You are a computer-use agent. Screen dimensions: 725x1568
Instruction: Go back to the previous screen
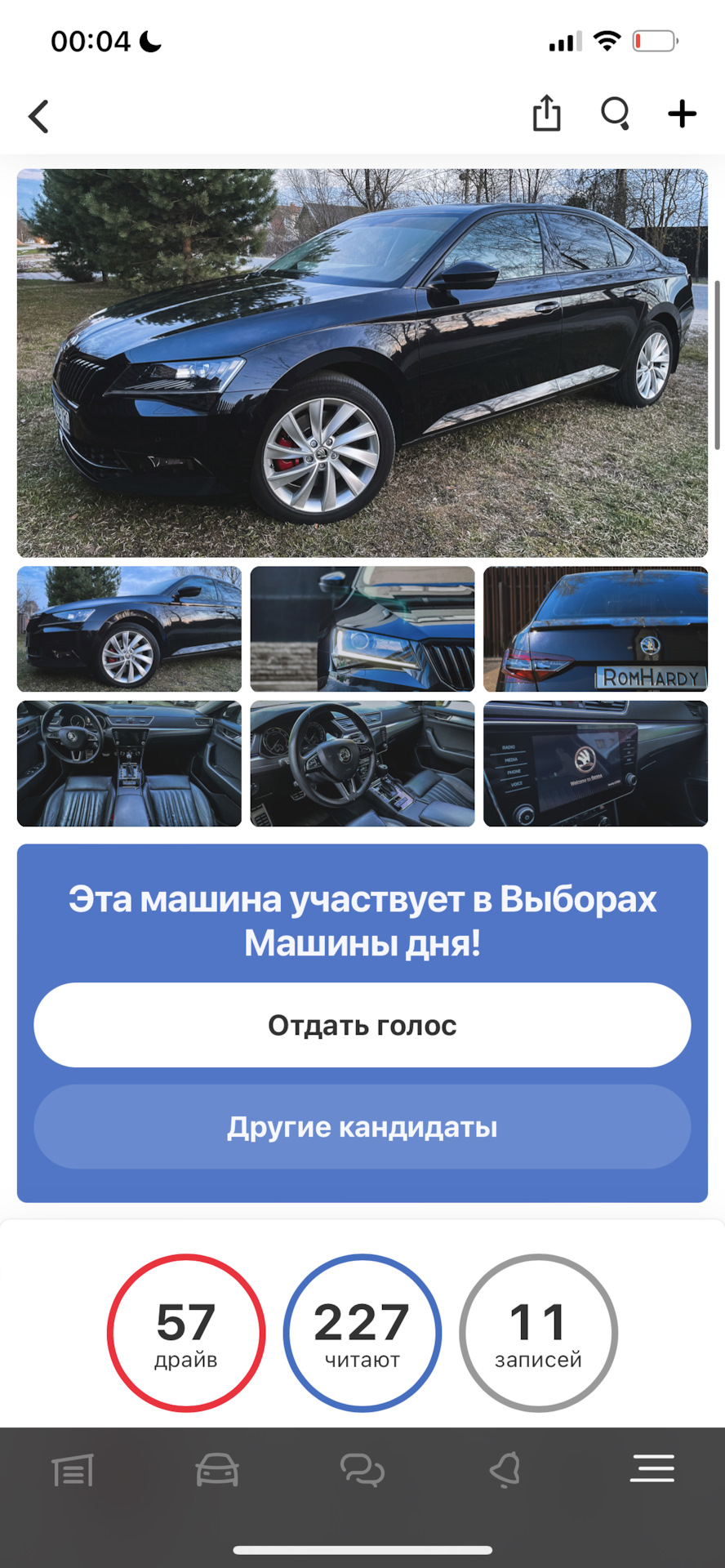click(38, 116)
